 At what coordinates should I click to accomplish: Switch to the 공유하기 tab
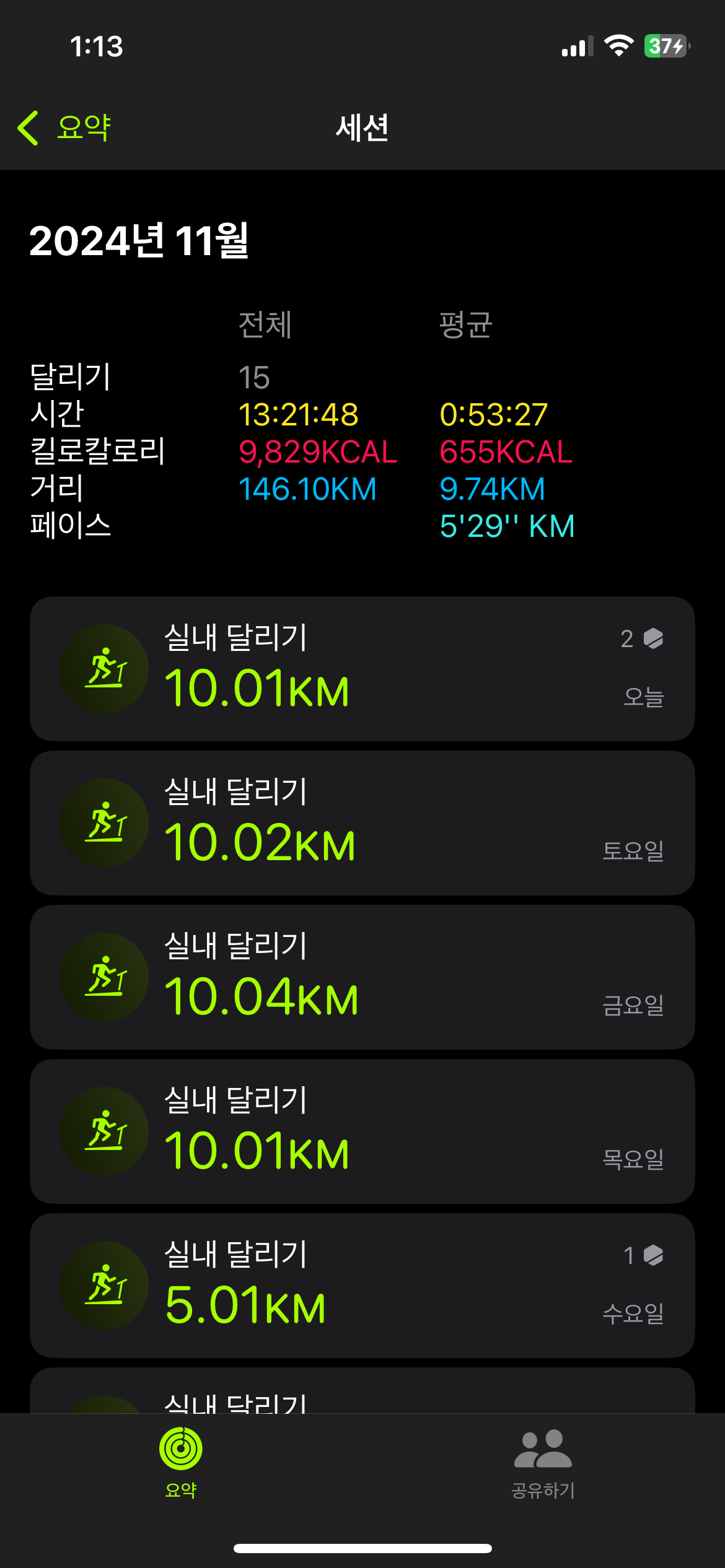[x=543, y=1463]
